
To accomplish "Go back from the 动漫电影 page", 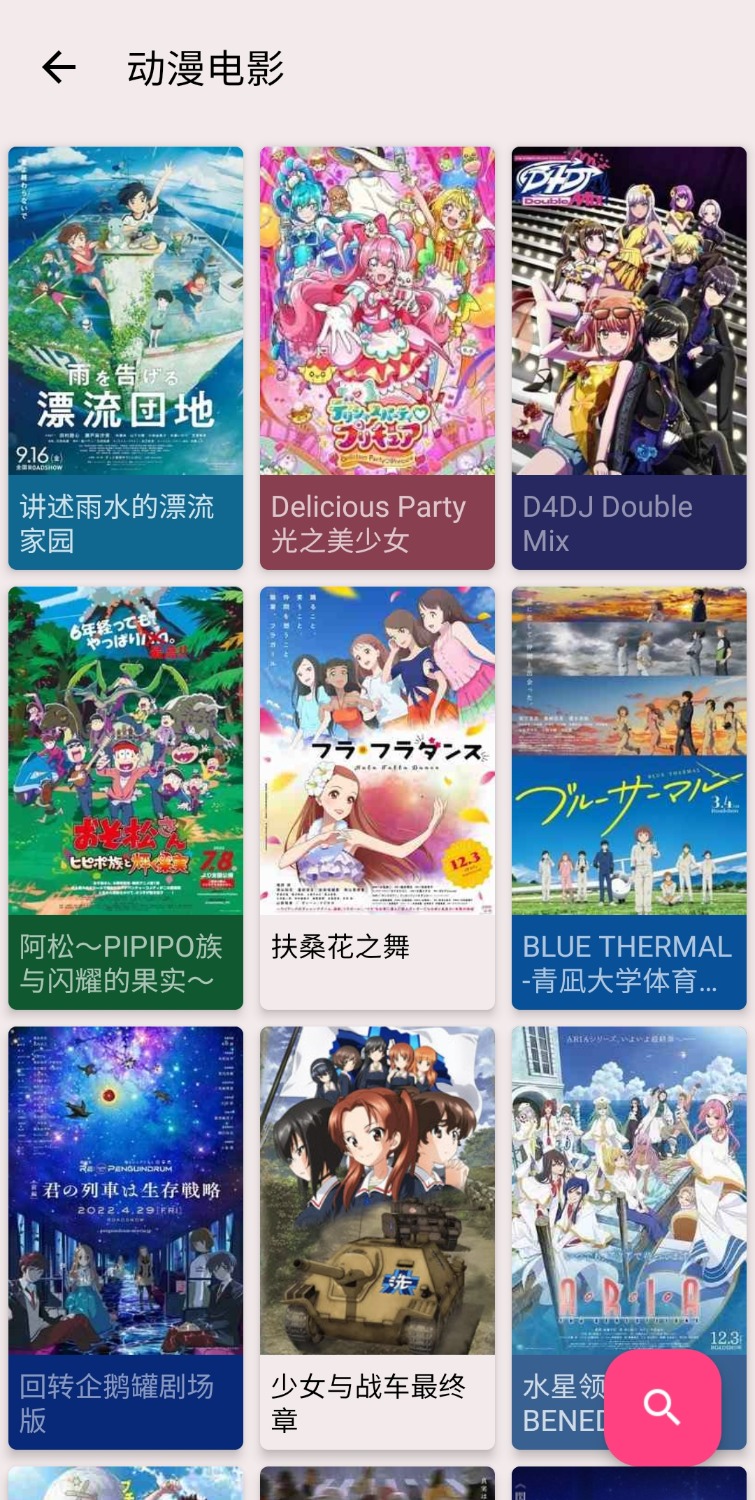I will pyautogui.click(x=59, y=68).
